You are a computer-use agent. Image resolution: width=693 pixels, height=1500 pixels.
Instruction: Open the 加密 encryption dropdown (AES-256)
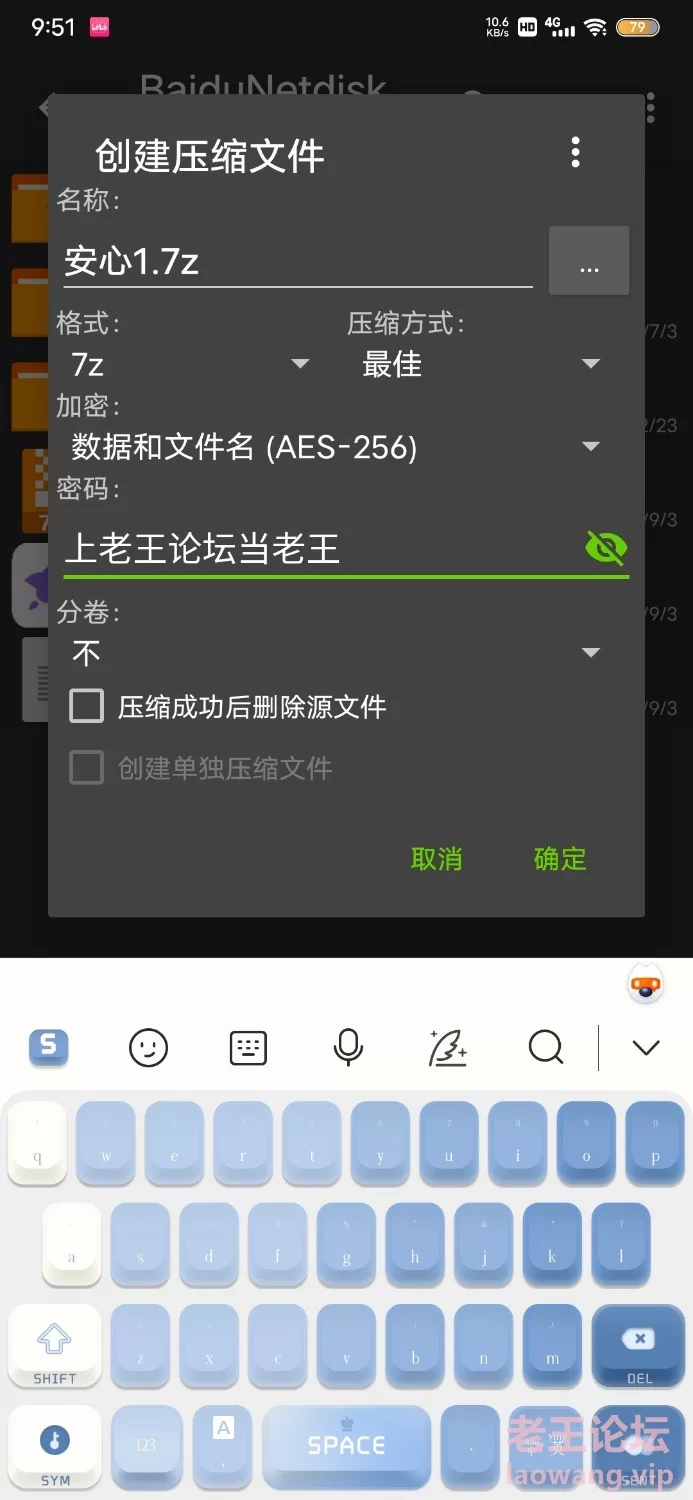336,447
